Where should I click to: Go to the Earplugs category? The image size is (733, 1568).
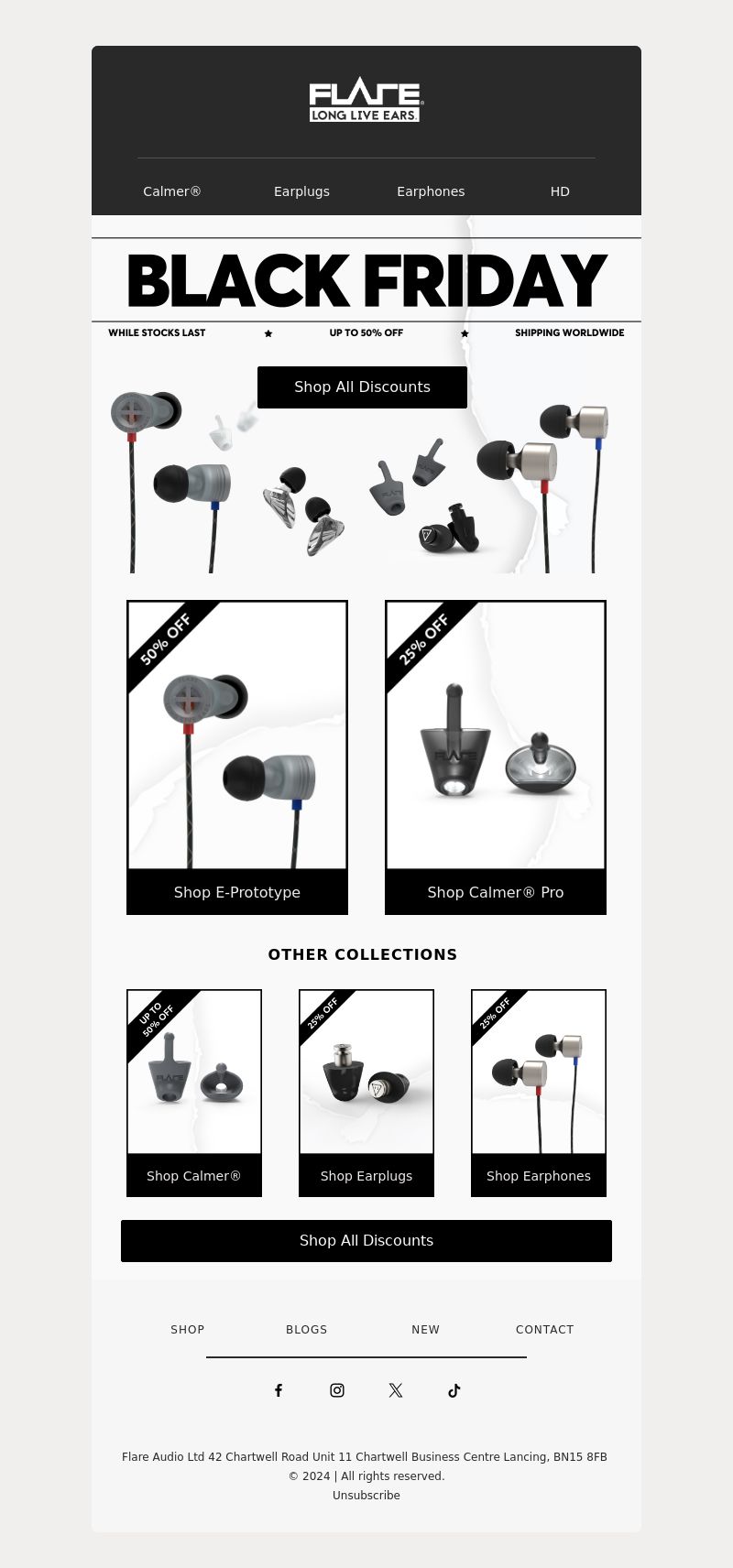(301, 191)
